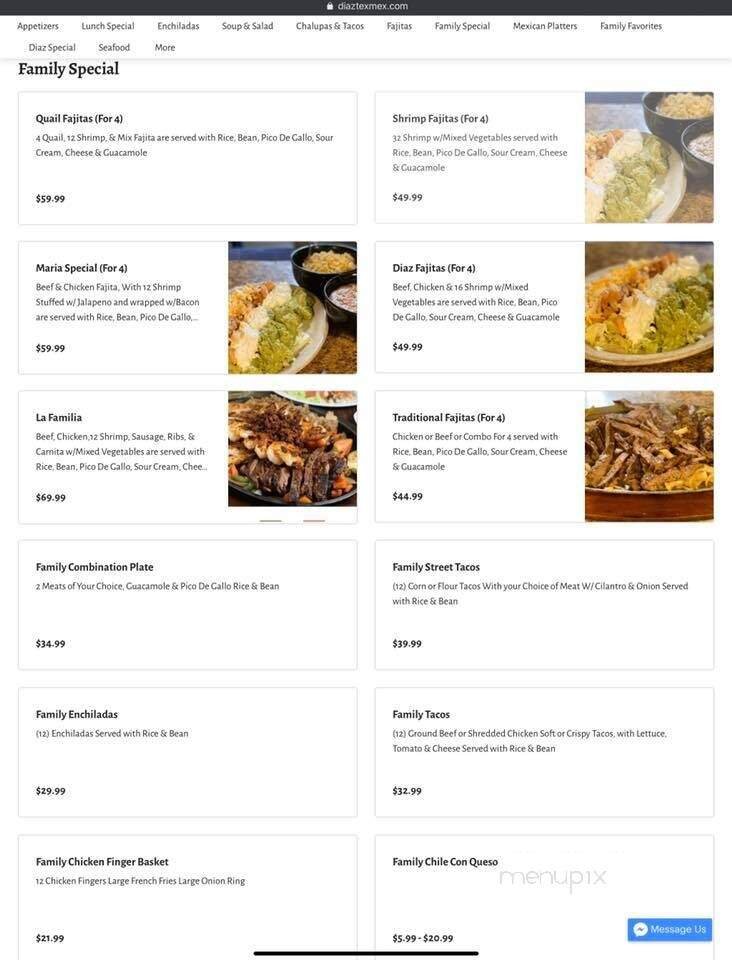Click the Traditional Fajitas image

tap(649, 455)
